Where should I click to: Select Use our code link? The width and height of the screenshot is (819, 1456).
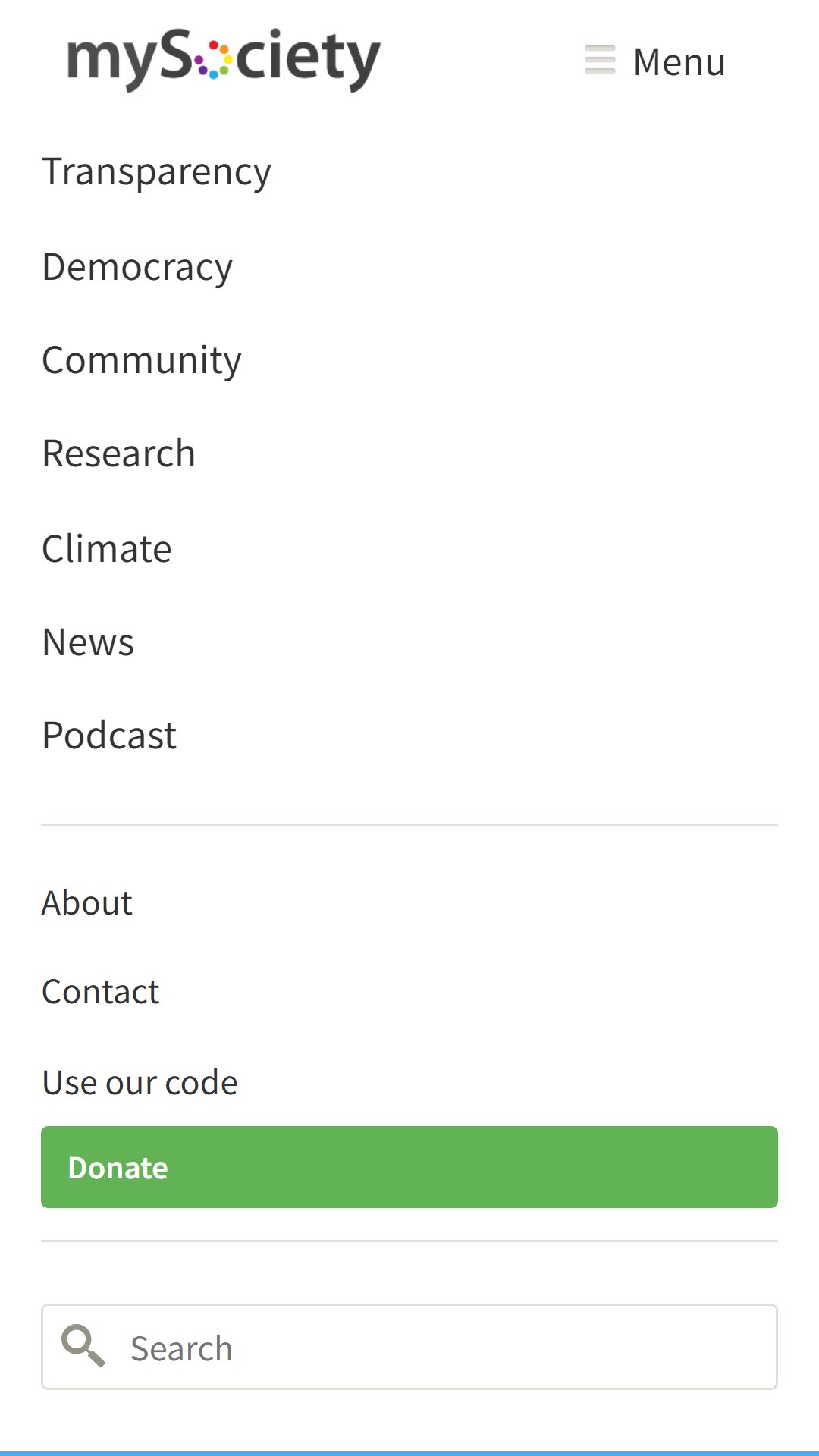tap(140, 1083)
